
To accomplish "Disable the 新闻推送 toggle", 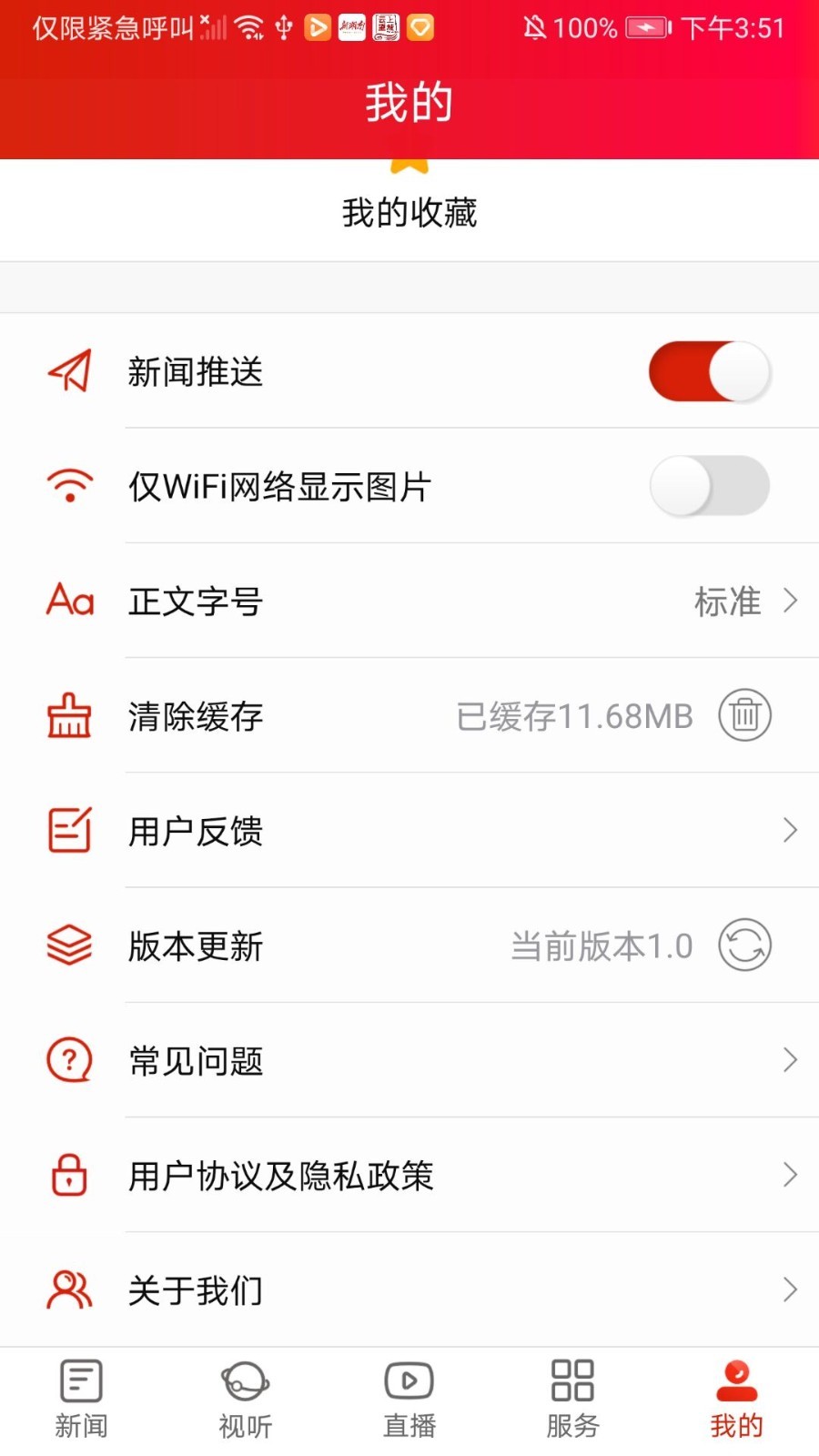I will click(x=709, y=370).
